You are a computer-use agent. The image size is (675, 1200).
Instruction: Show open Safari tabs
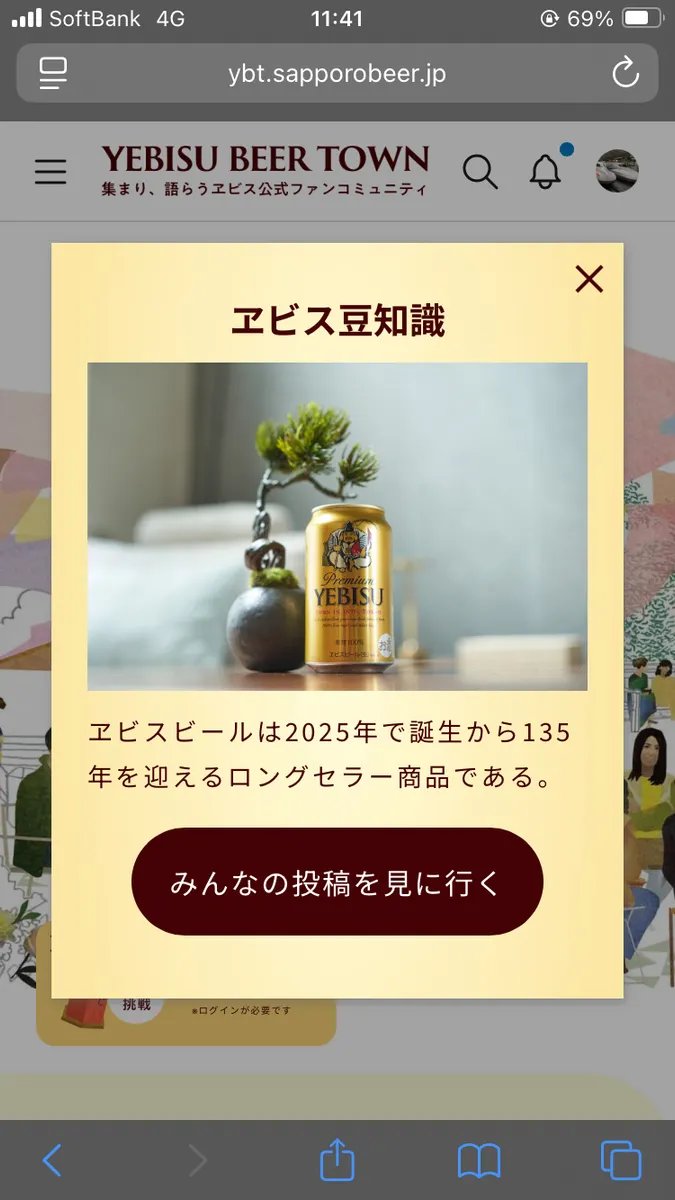(620, 1160)
